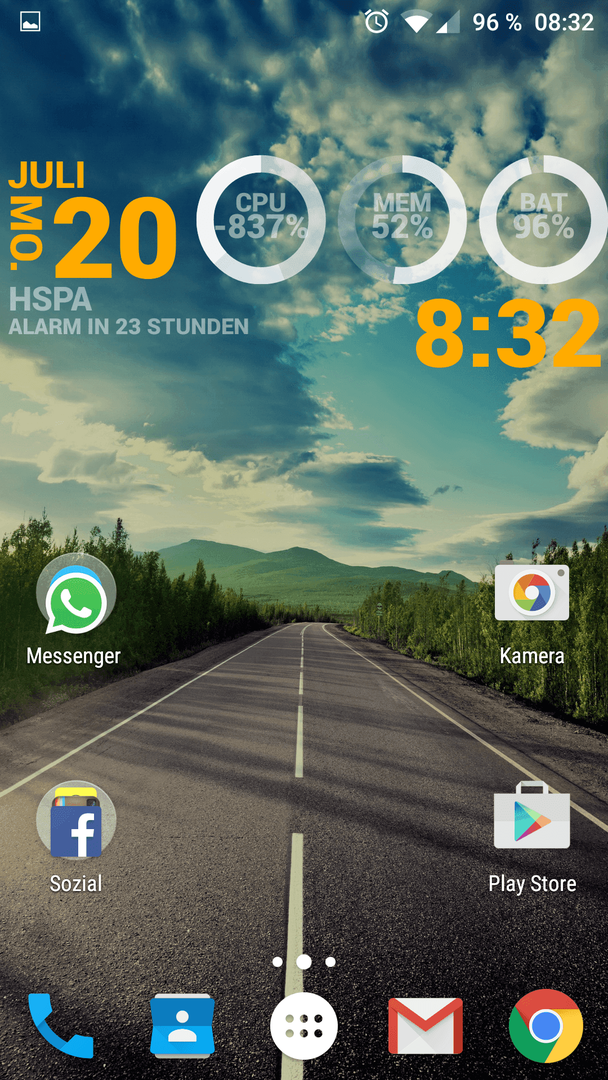Launch the Chrome browser
The height and width of the screenshot is (1080, 608).
546,1026
